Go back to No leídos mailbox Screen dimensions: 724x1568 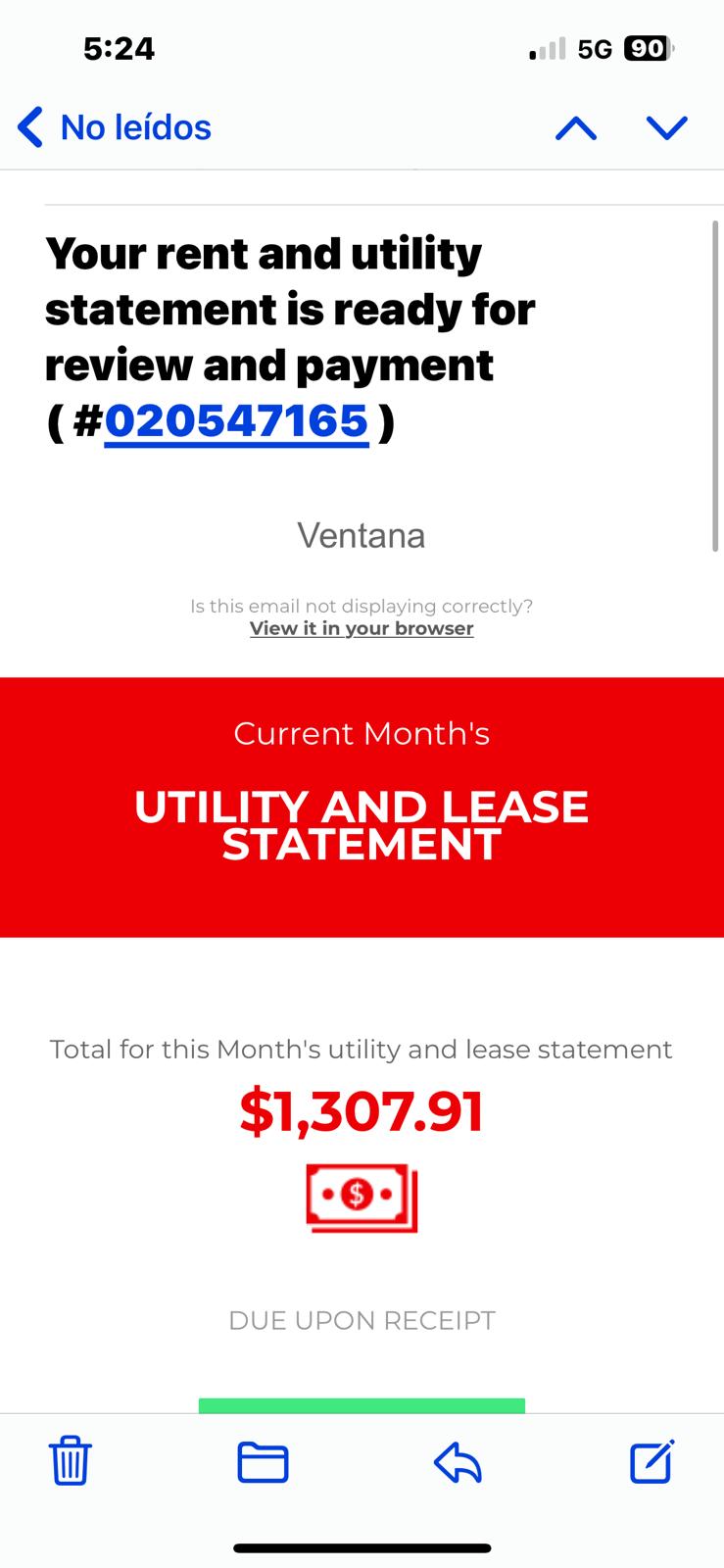pos(115,127)
